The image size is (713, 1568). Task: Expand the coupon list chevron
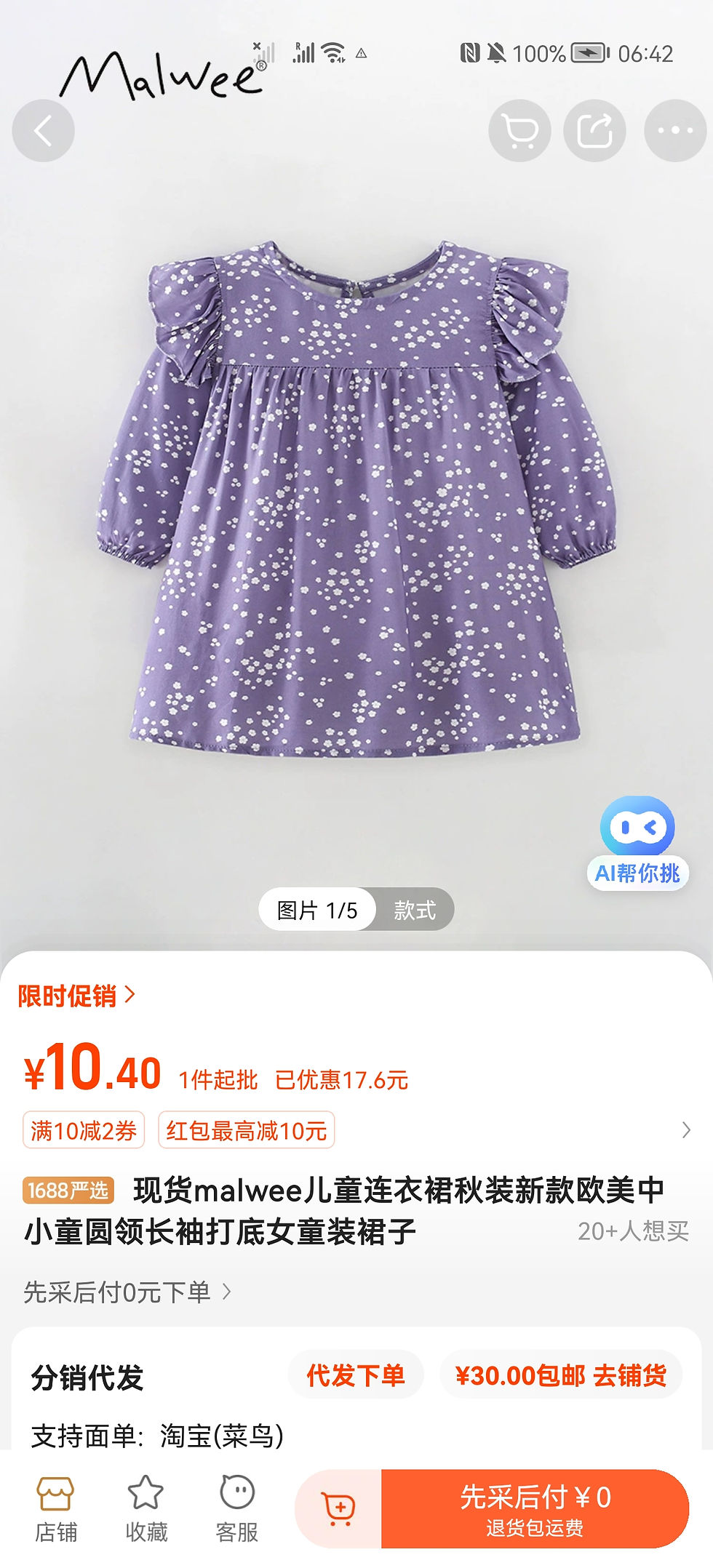(685, 1130)
